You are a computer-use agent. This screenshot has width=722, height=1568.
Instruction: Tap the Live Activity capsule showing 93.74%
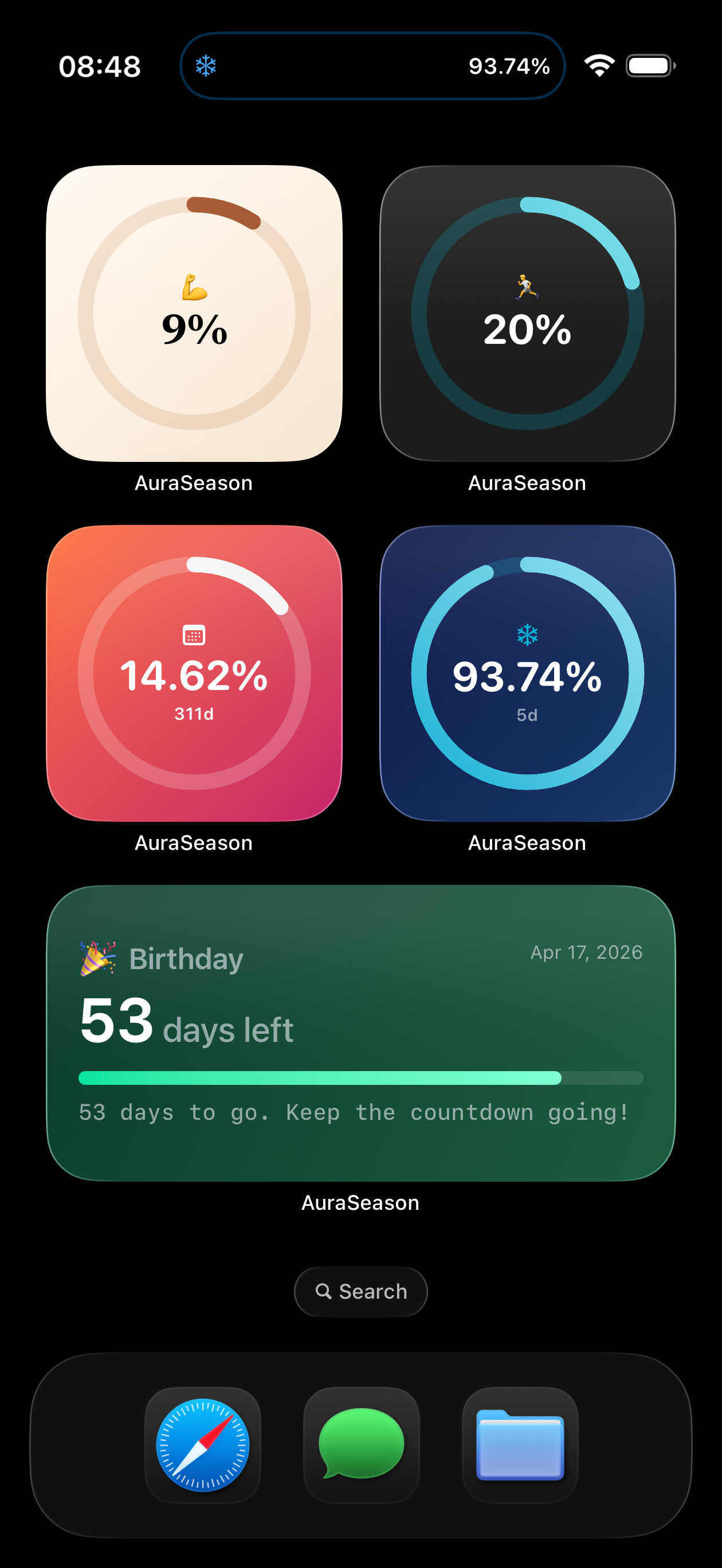[x=372, y=66]
